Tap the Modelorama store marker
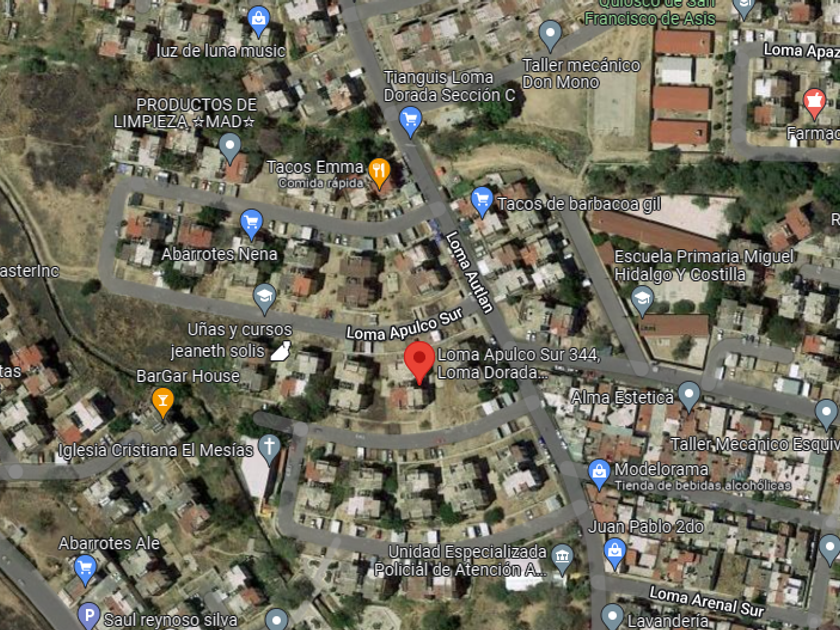Image resolution: width=840 pixels, height=630 pixels. point(599,474)
